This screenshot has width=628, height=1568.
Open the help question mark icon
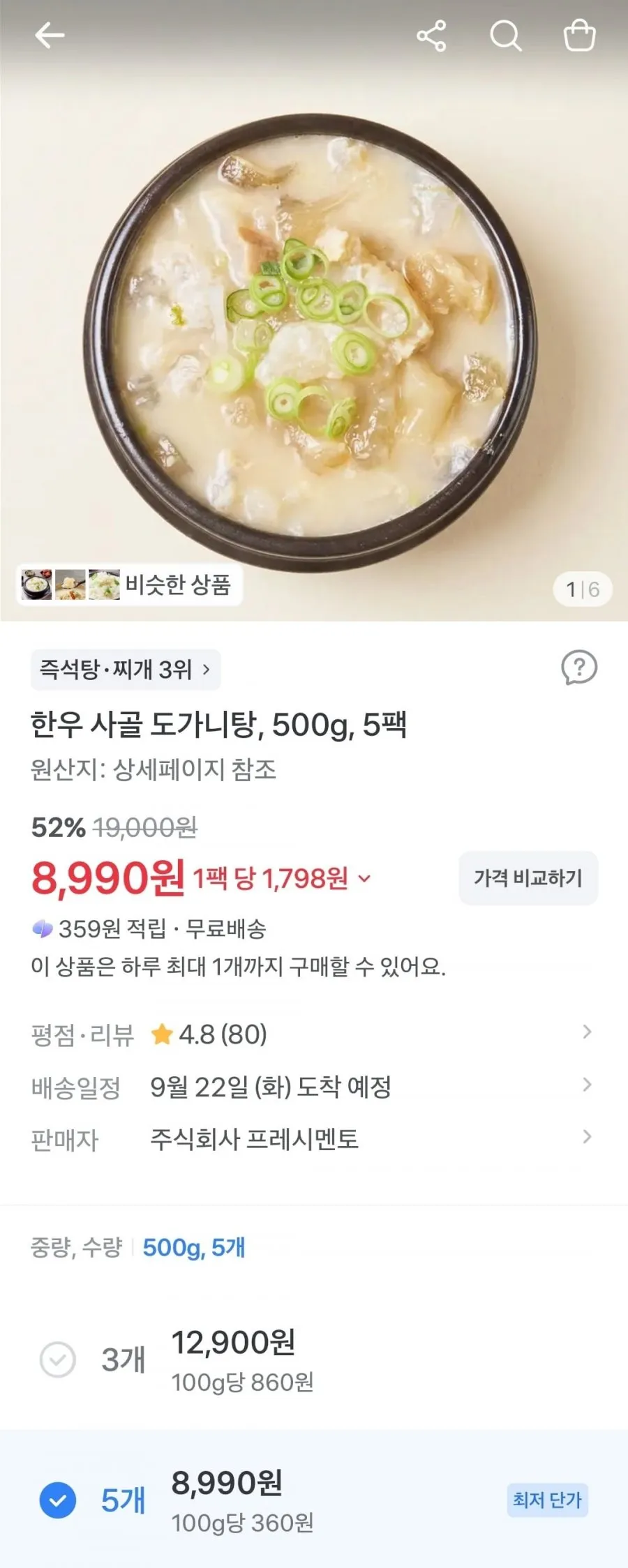579,668
